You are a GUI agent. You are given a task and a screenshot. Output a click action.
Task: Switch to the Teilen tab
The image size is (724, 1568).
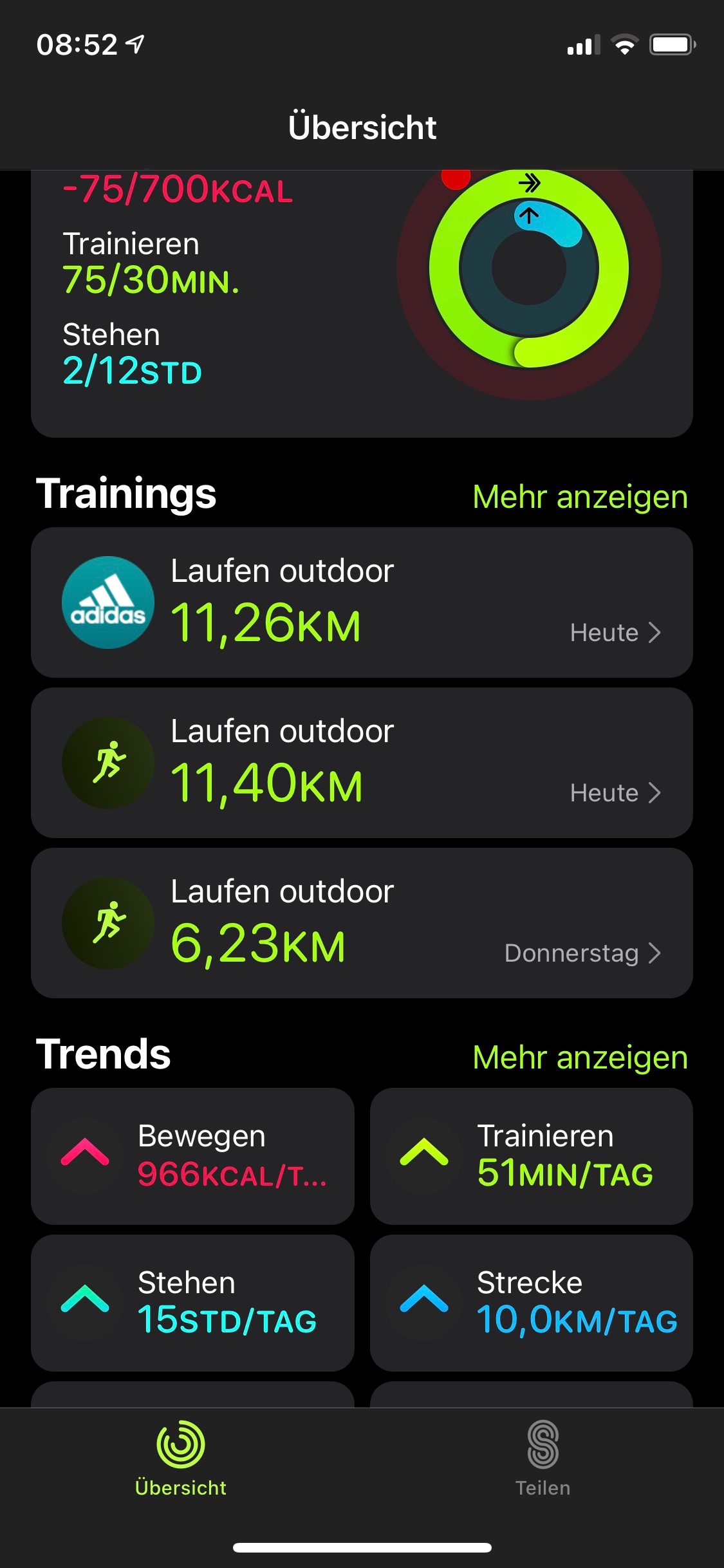(543, 1459)
